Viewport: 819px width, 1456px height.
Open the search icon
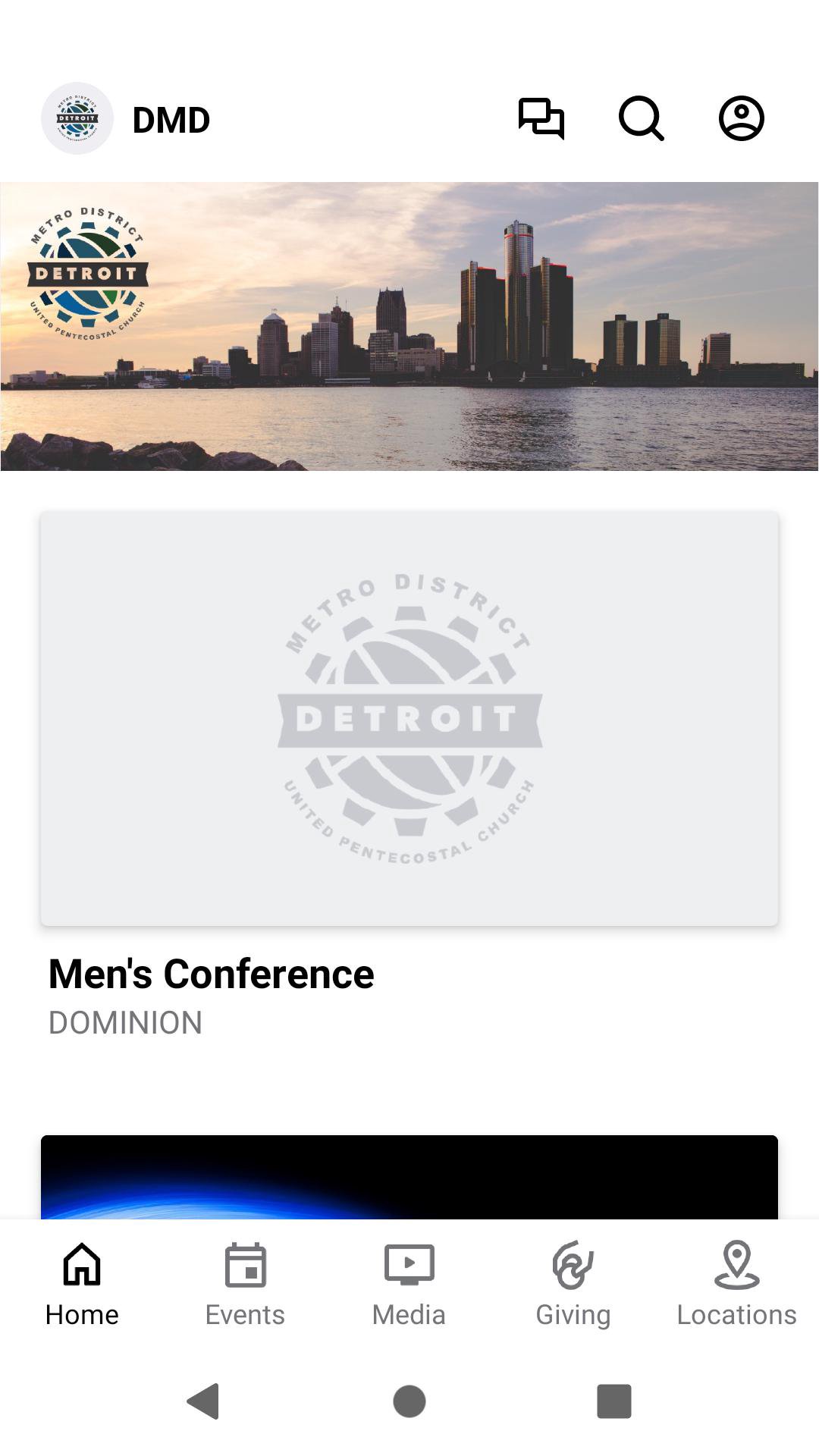641,118
